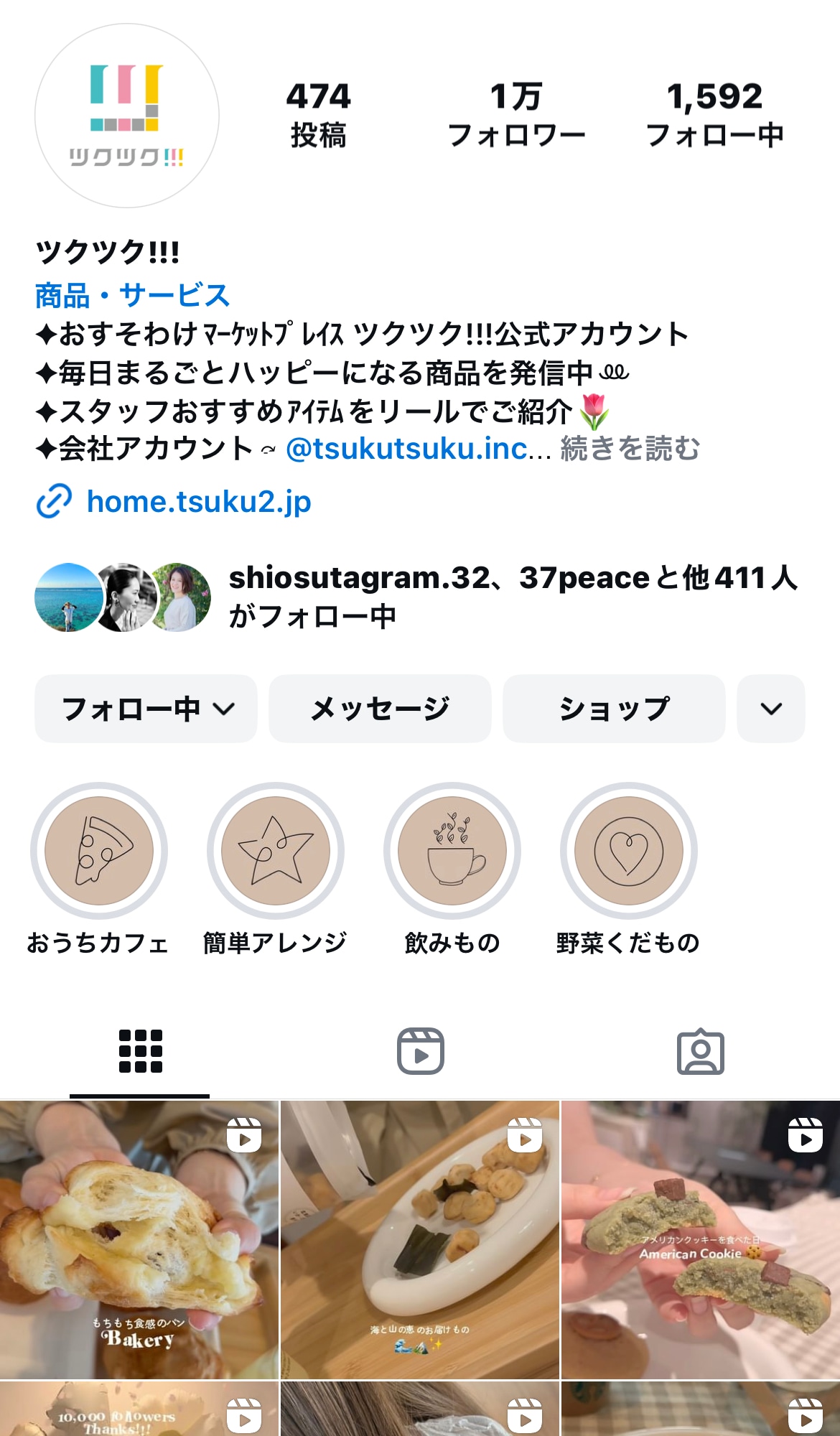Switch to the Reels tab

(421, 1052)
